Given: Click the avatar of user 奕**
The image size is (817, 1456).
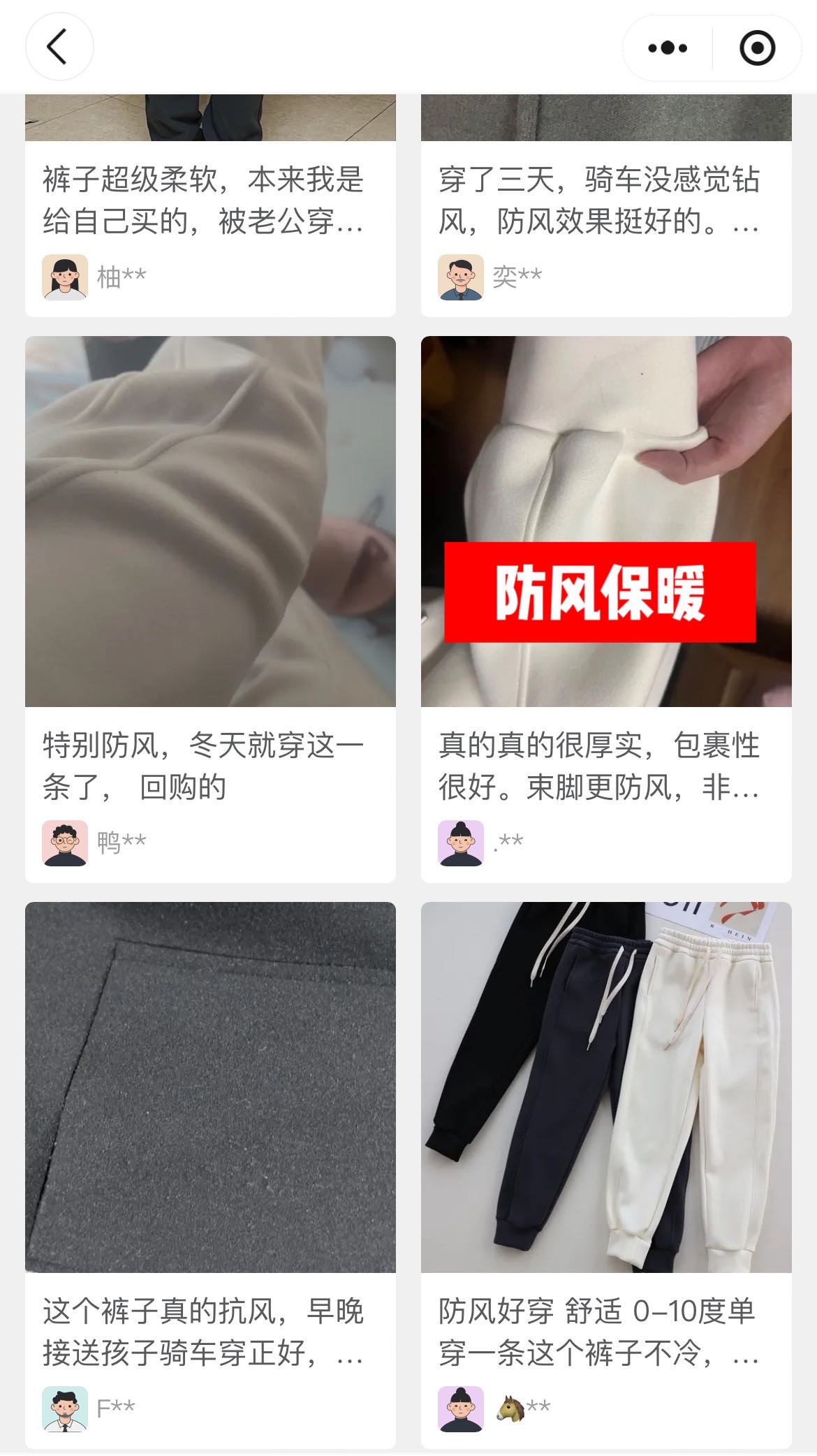Looking at the screenshot, I should tap(459, 277).
